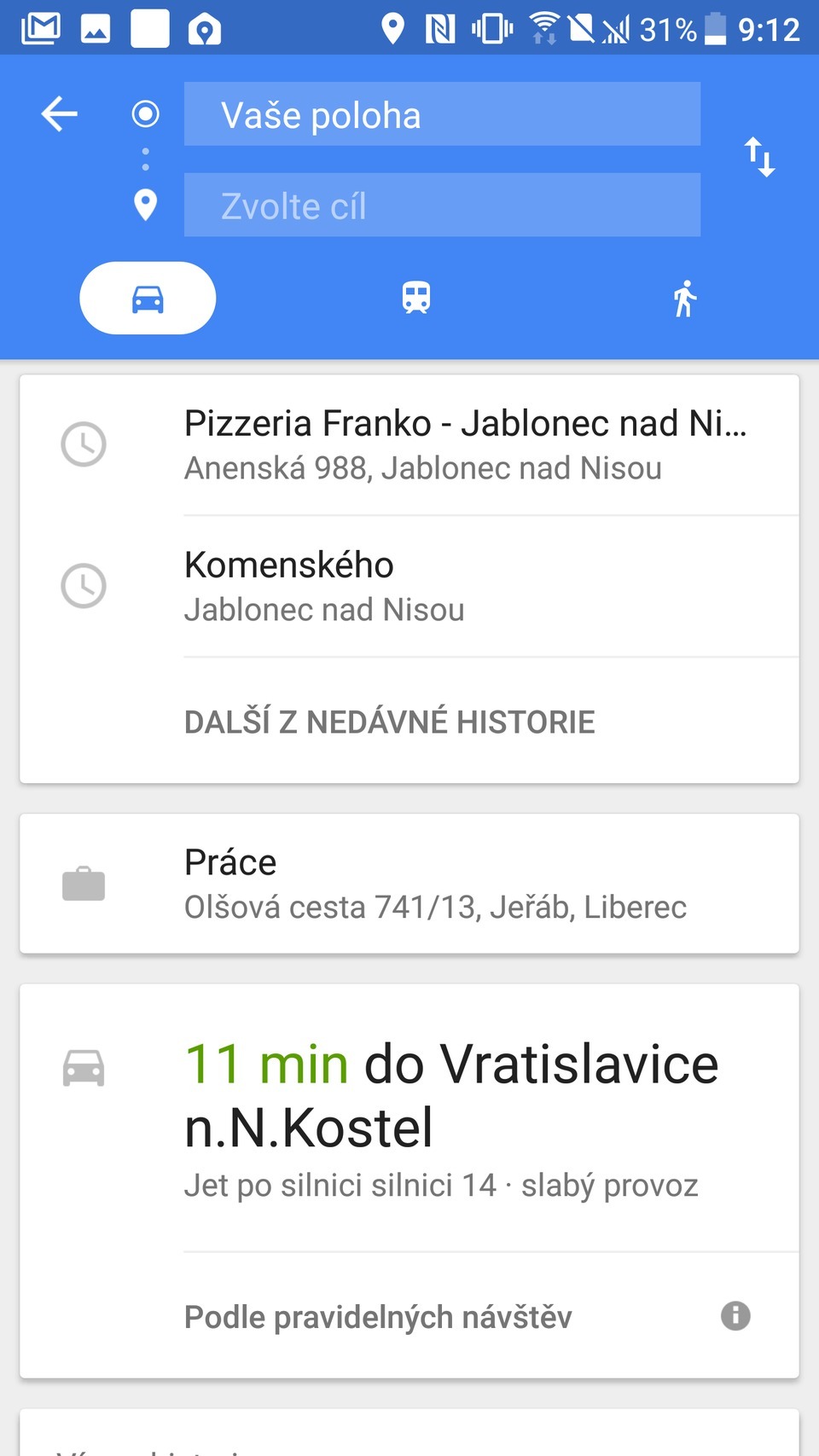This screenshot has height=1456, width=819.
Task: Open the 11 min route to Vratislavice n.N.Kostel
Action: pyautogui.click(x=452, y=1117)
